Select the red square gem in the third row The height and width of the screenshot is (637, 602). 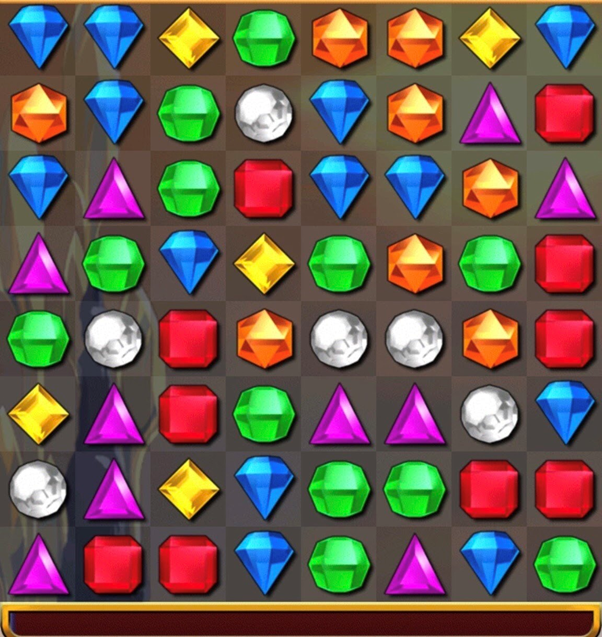pos(264,187)
